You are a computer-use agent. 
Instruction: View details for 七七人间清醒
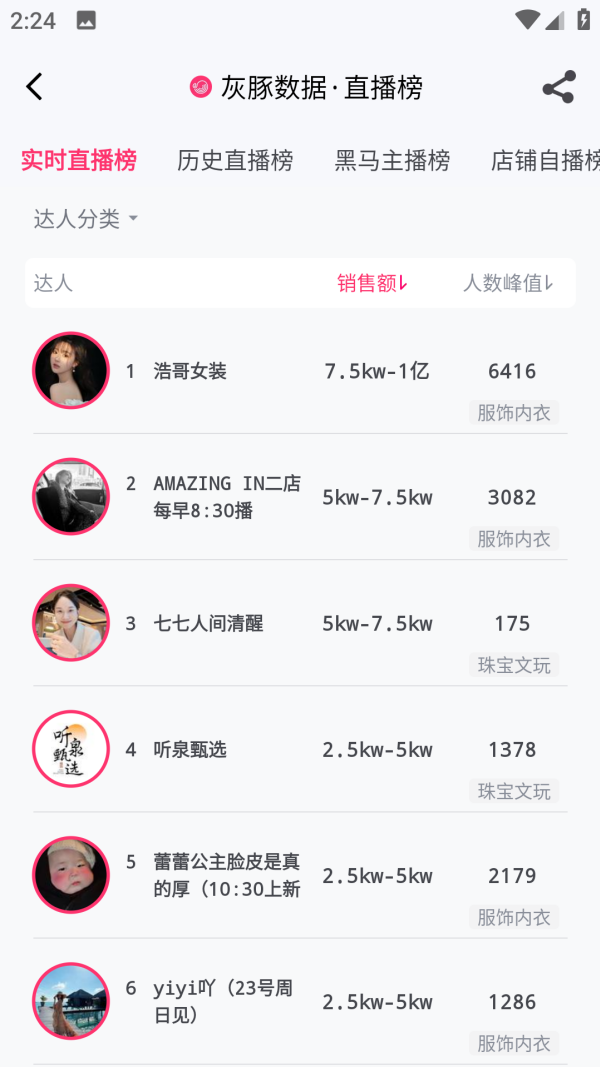300,623
